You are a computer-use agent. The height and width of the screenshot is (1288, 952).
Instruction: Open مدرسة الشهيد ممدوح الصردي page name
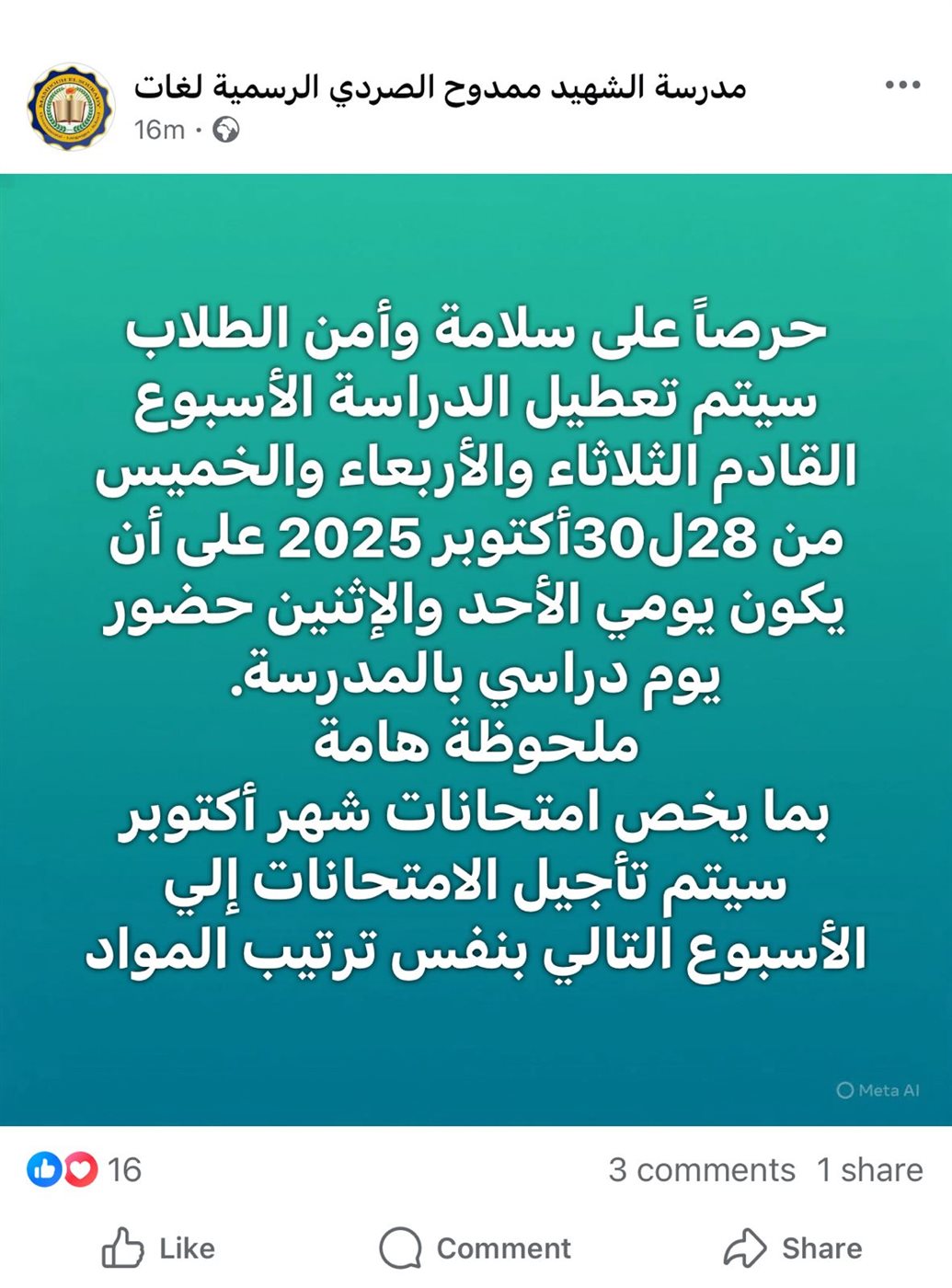(x=440, y=87)
